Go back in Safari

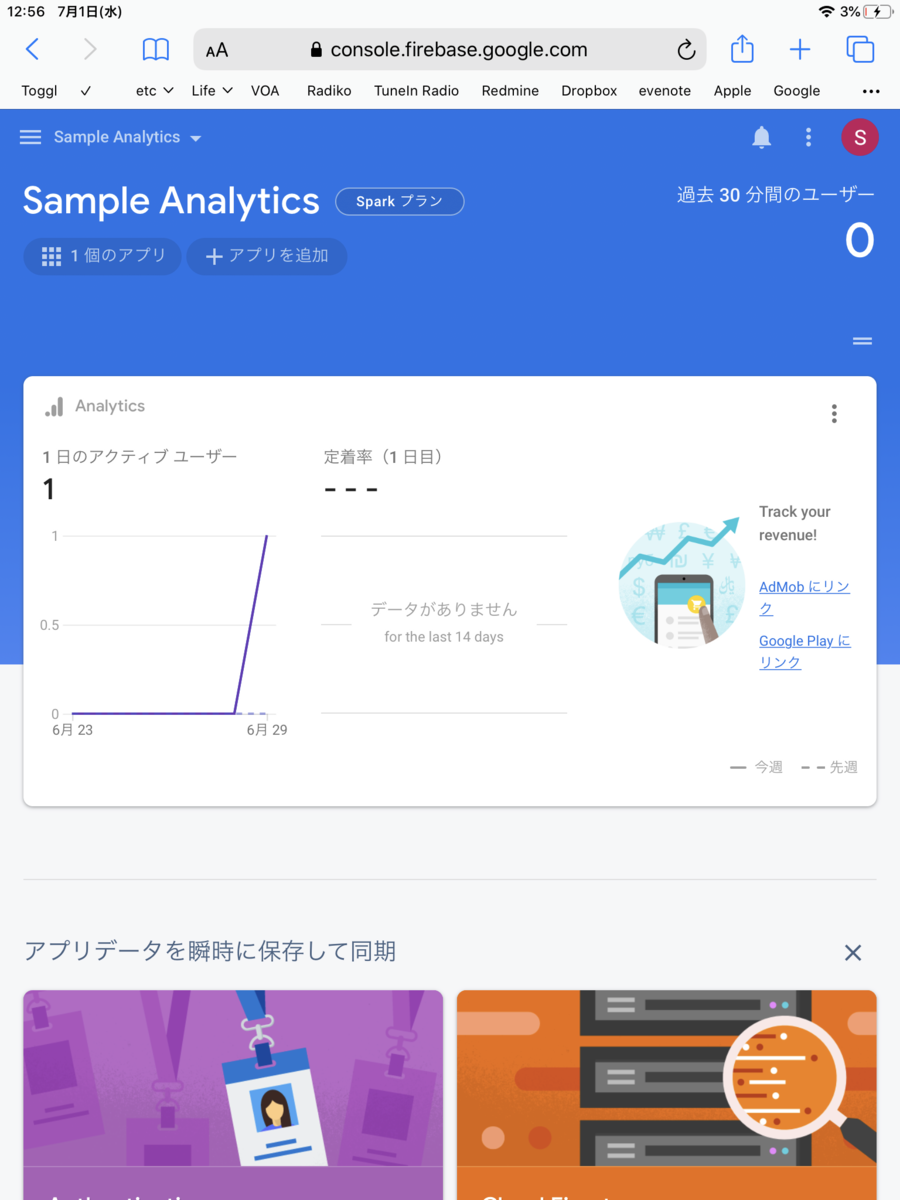click(x=32, y=49)
